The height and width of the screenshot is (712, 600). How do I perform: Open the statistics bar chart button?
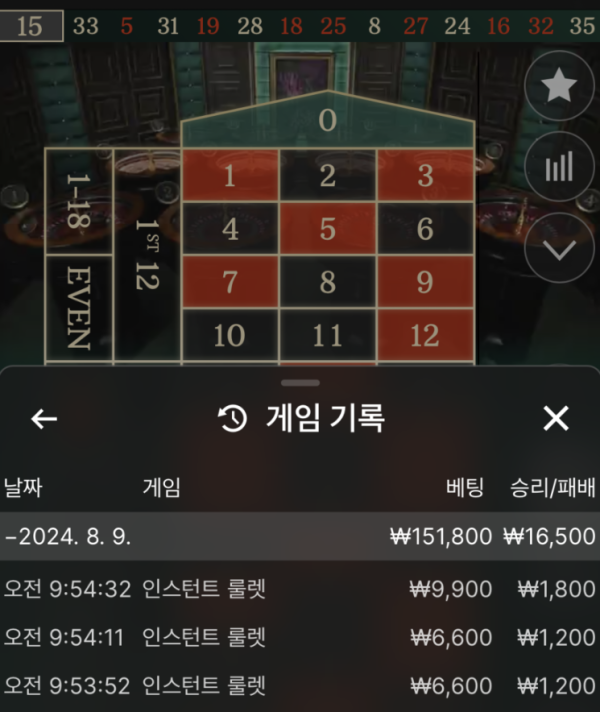[558, 167]
